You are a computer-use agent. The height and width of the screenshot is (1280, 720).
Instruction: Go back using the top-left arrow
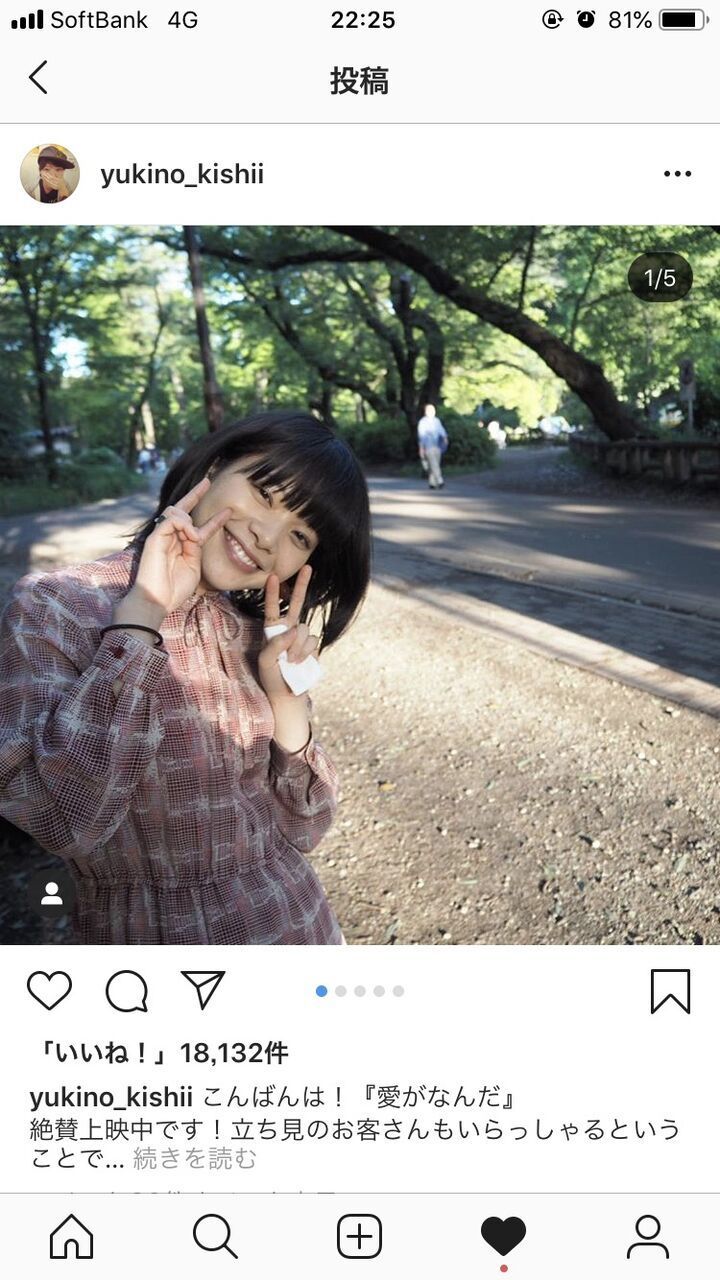(38, 78)
